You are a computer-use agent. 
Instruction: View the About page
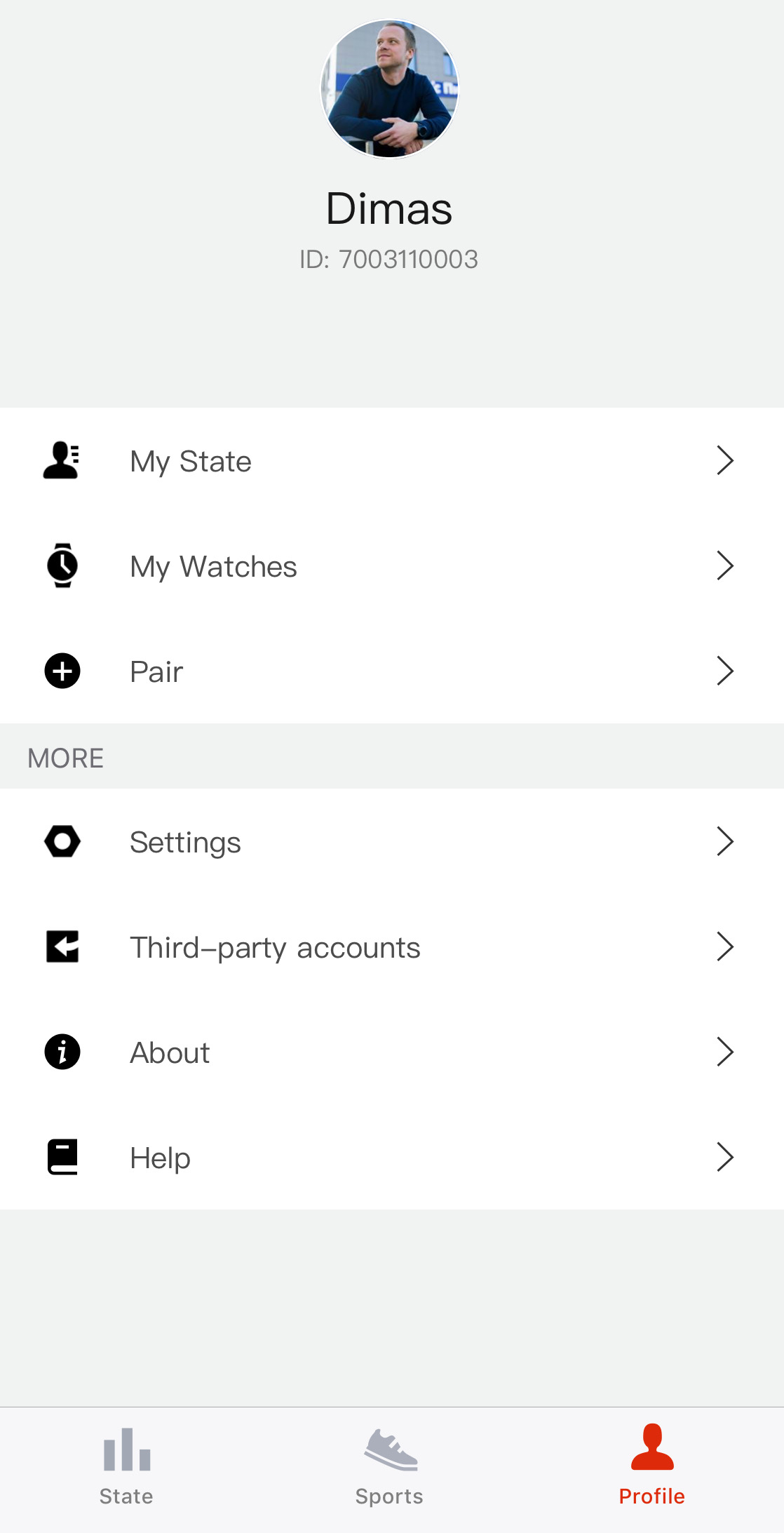(392, 1052)
